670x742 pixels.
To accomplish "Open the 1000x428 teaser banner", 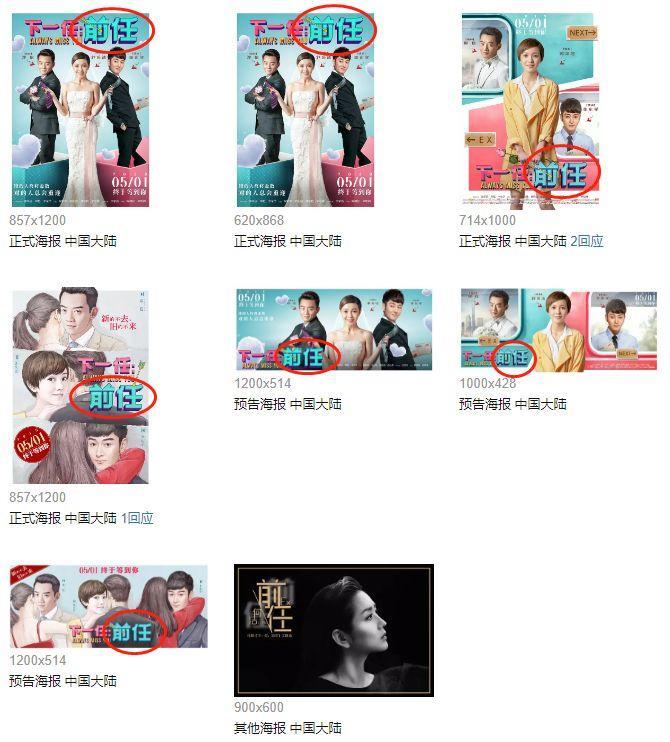I will pyautogui.click(x=558, y=331).
